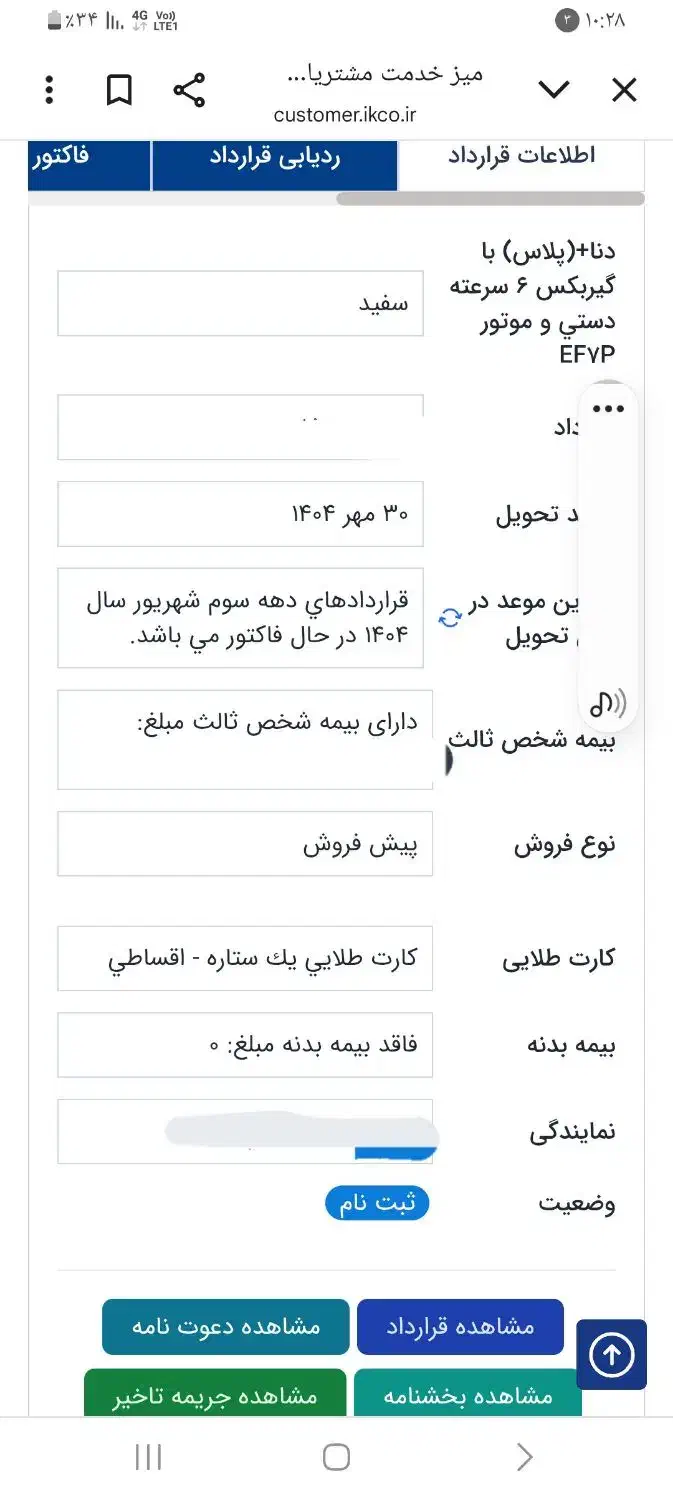Tap مشاهده قرارداد button
Image resolution: width=673 pixels, height=1500 pixels.
(x=460, y=1327)
